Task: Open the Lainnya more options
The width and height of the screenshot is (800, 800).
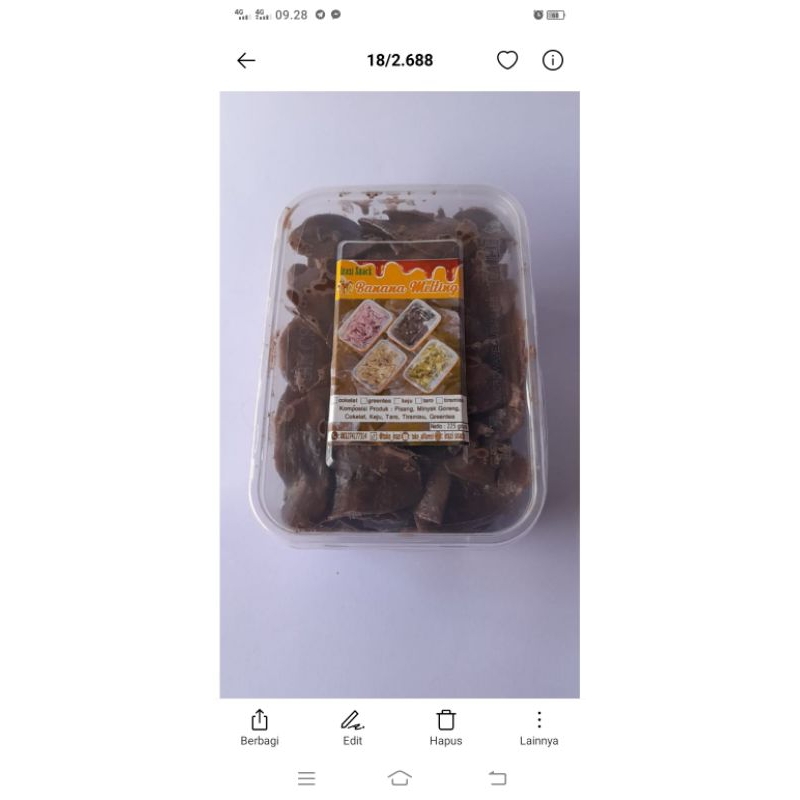Action: (x=539, y=727)
